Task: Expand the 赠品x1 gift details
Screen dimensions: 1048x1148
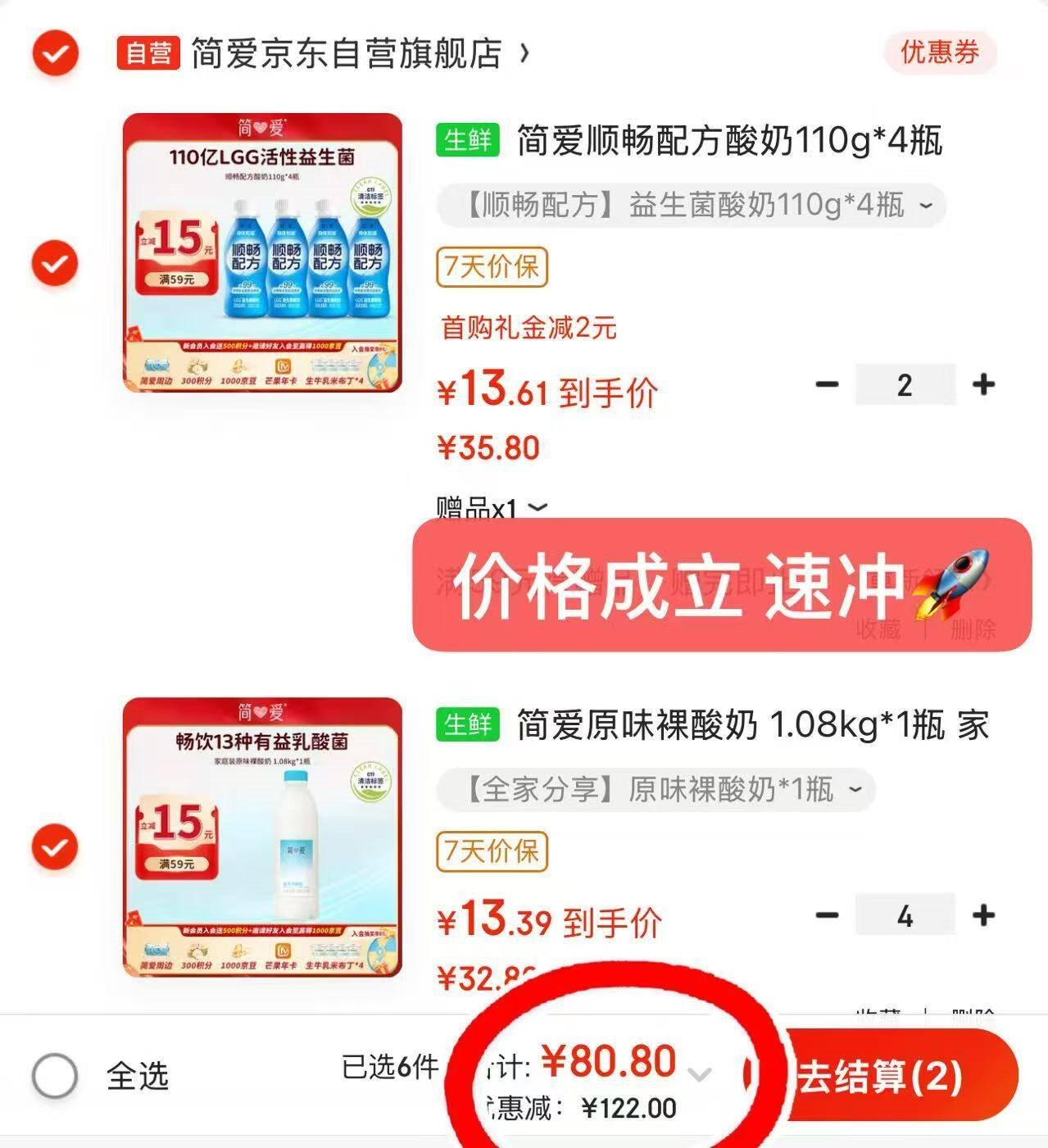Action: (492, 509)
